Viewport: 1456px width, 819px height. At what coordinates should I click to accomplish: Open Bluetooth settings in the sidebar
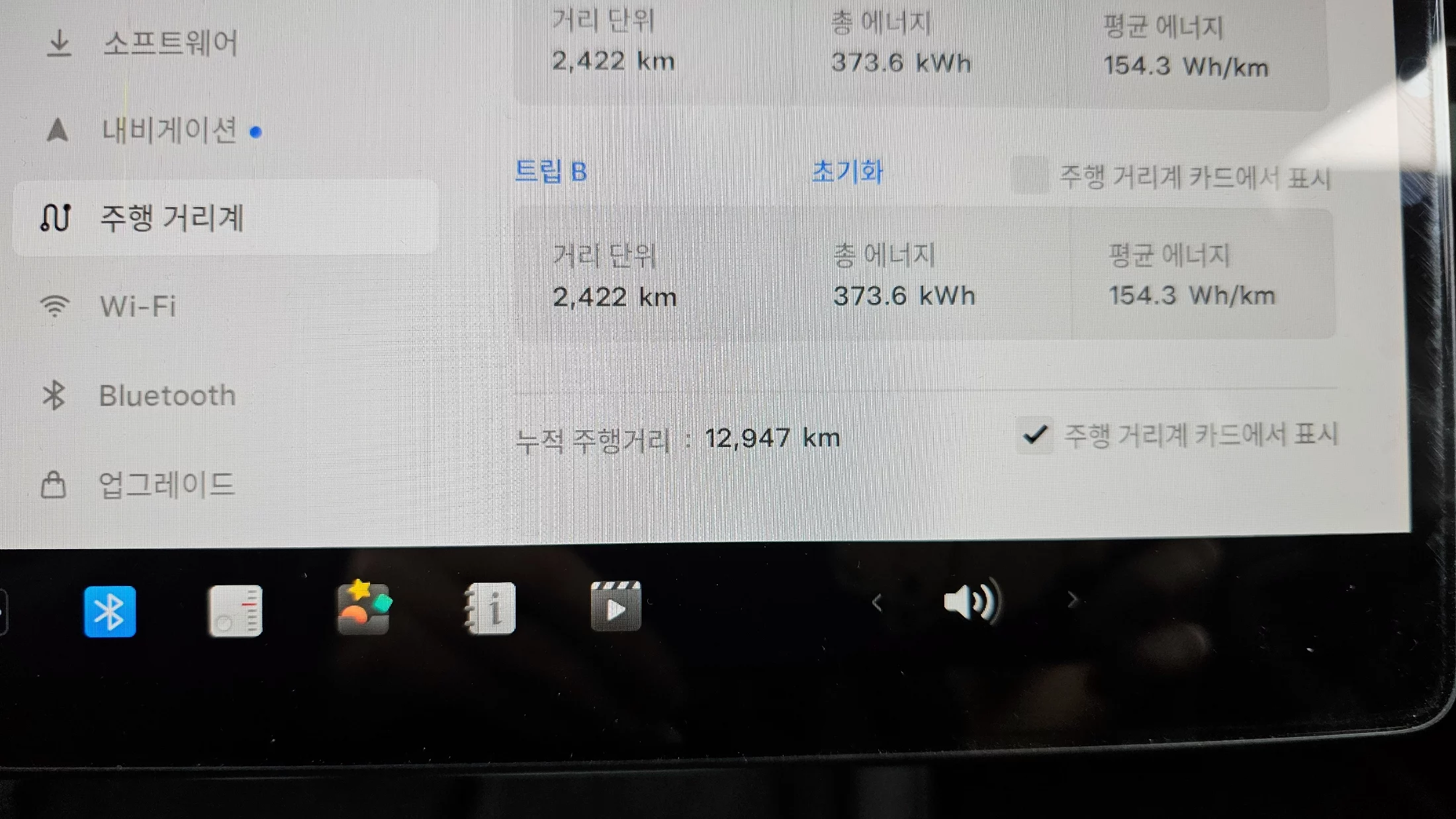[x=167, y=396]
